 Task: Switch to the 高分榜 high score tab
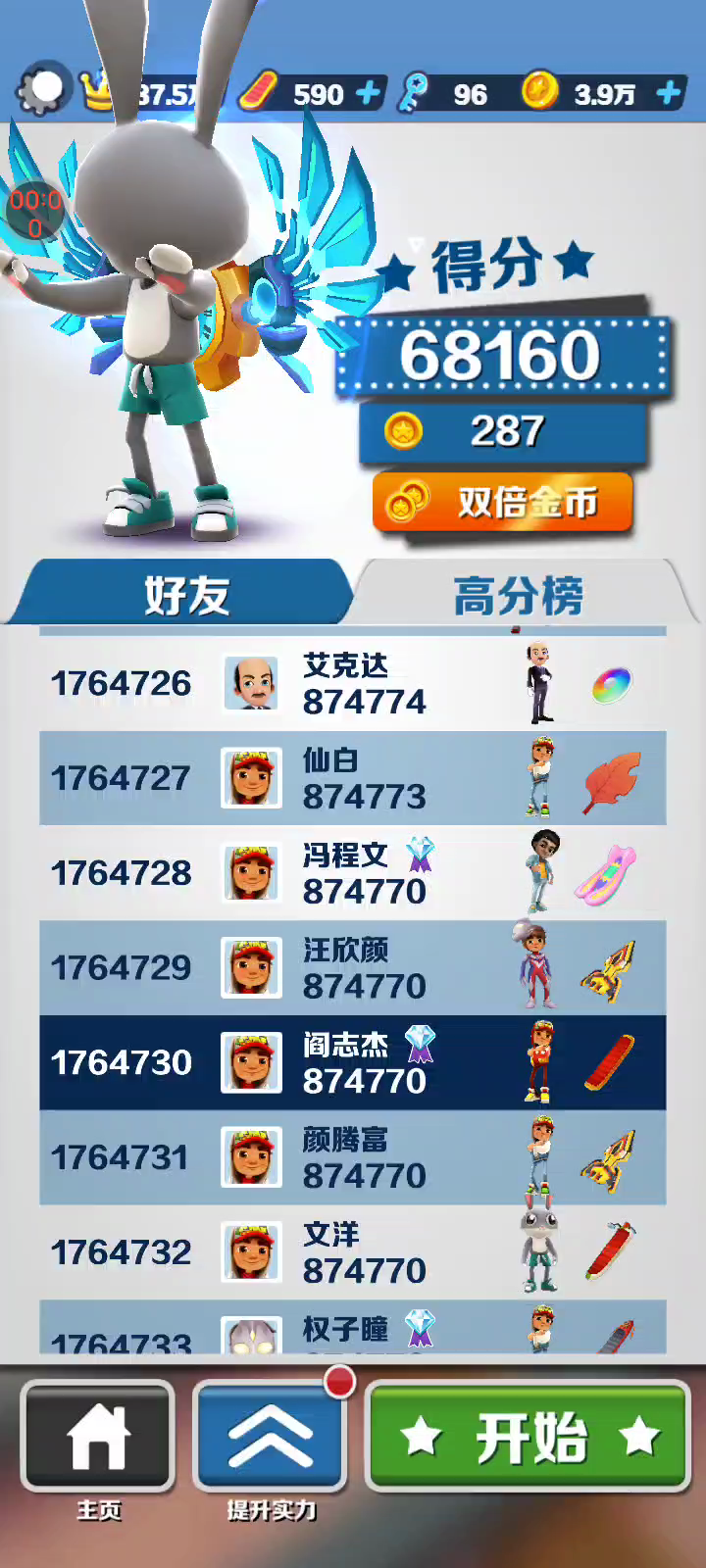click(x=518, y=594)
